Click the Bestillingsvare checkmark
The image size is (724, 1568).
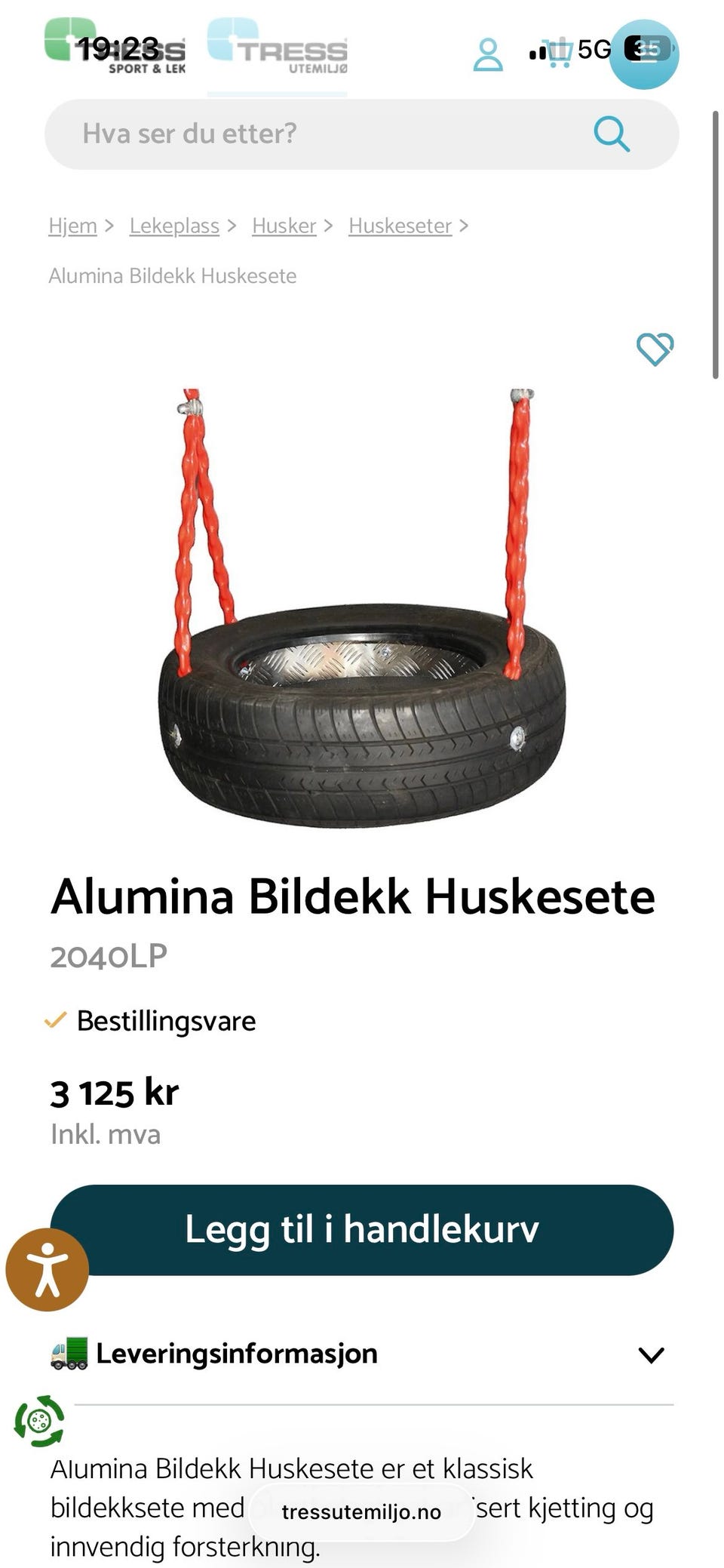pos(56,1021)
